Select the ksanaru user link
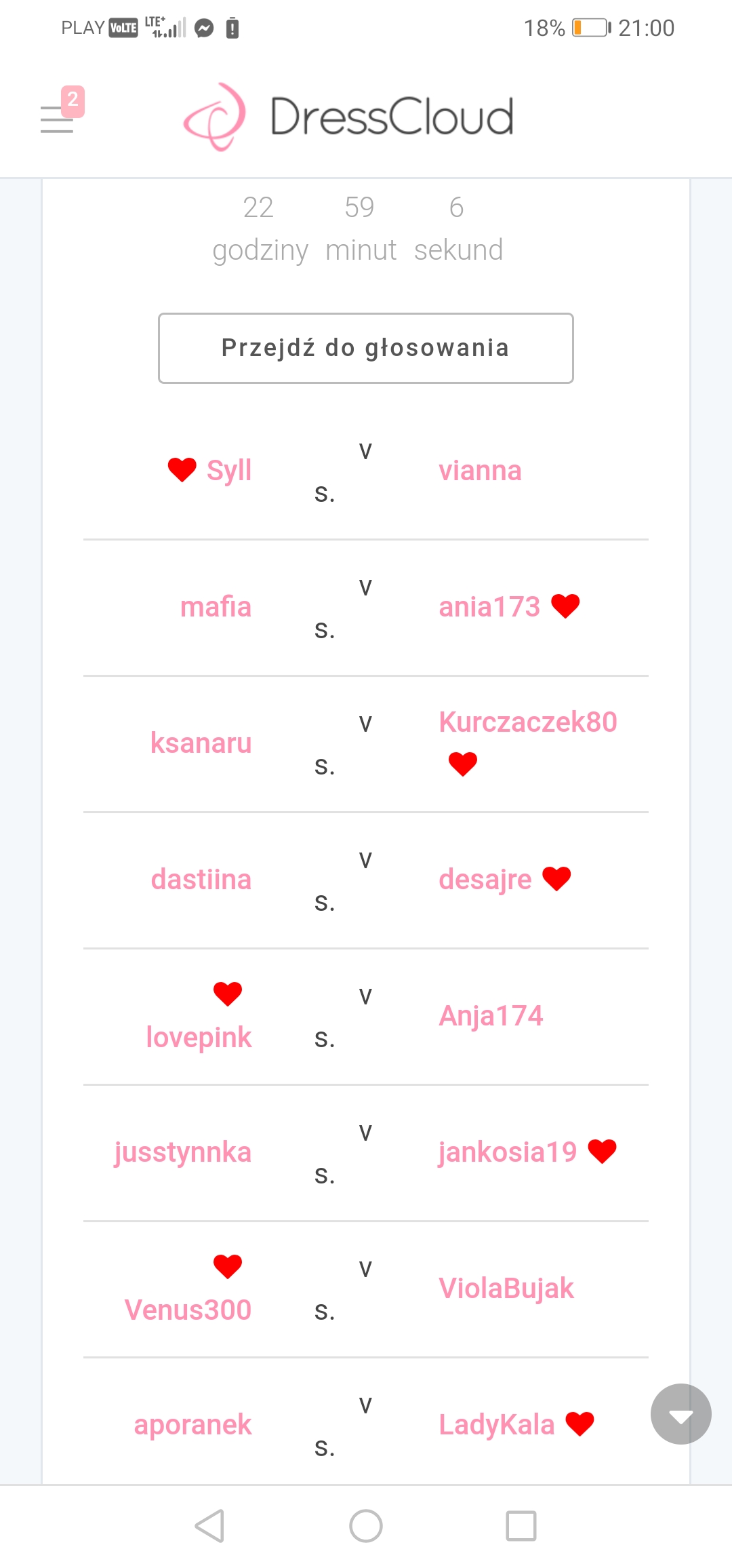 (x=201, y=743)
